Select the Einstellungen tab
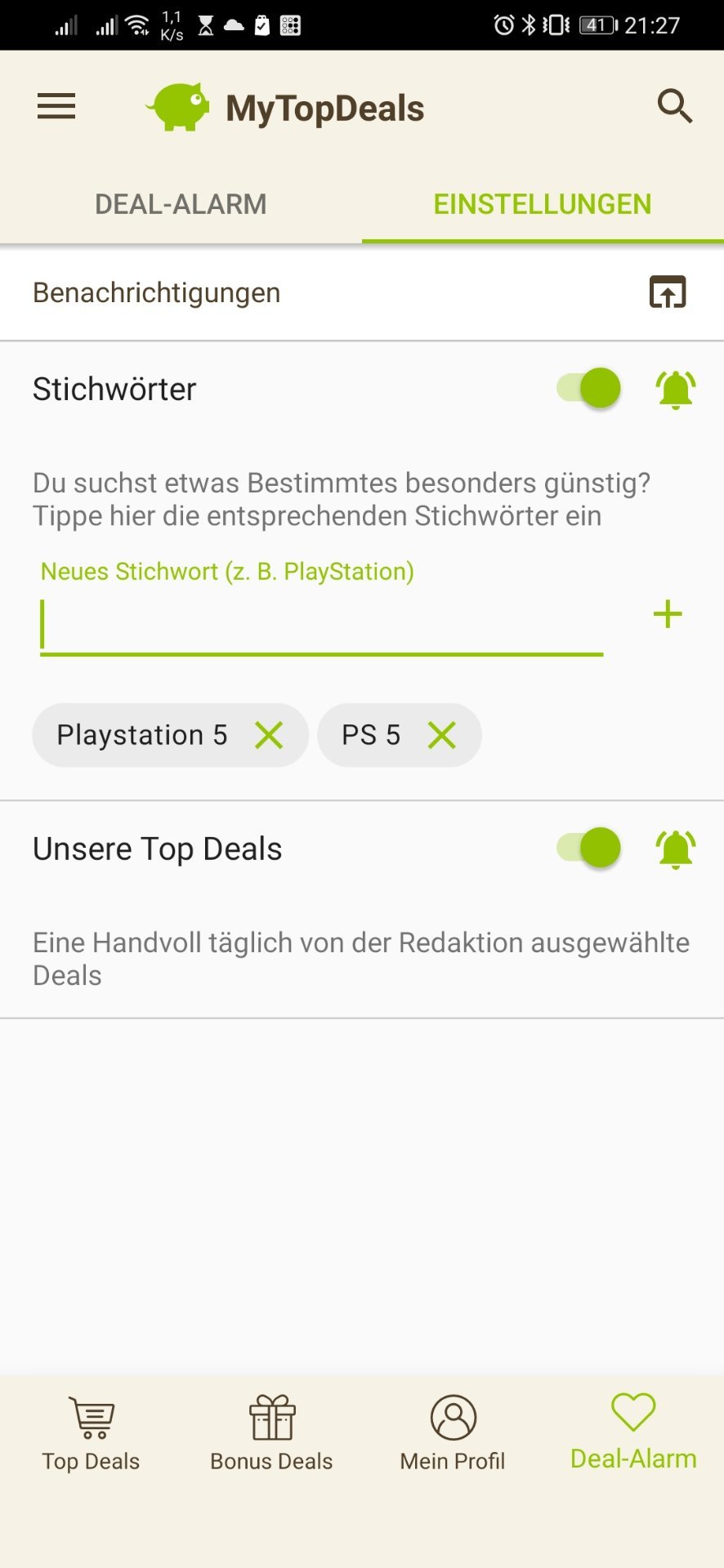The width and height of the screenshot is (724, 1568). [543, 204]
